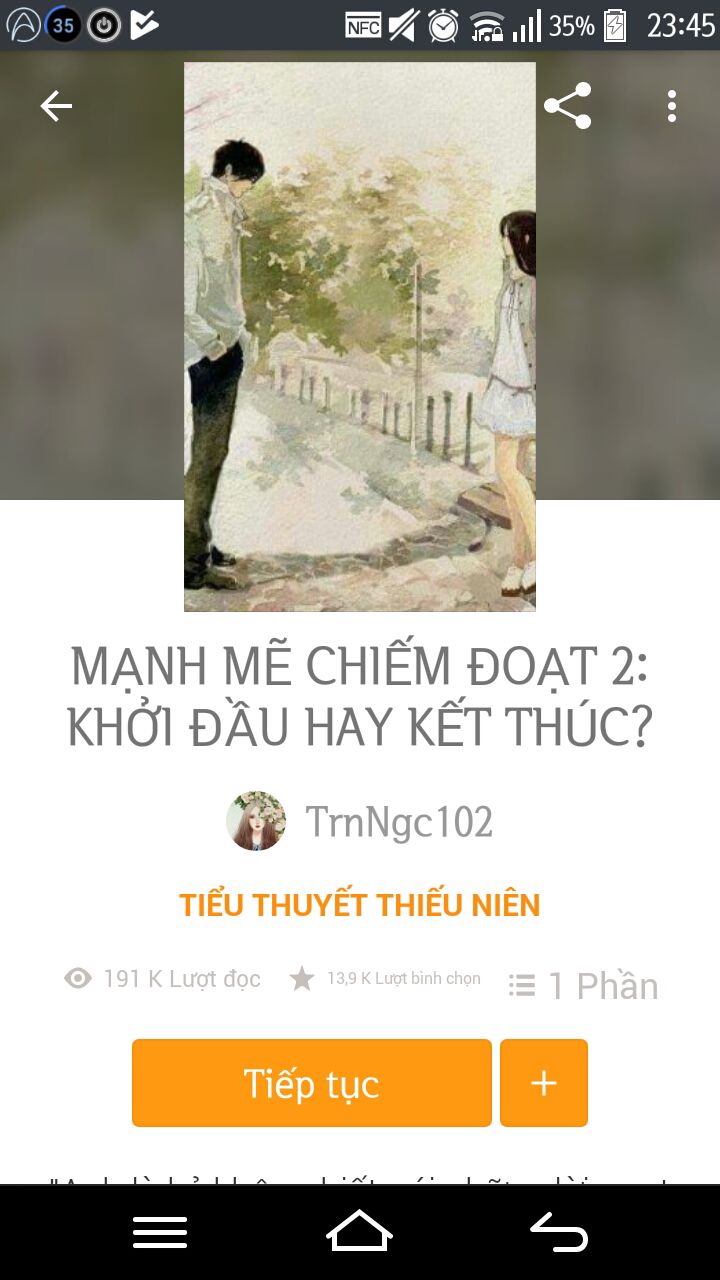This screenshot has height=1280, width=720.
Task: Open the system menu navigation button
Action: (x=160, y=1232)
